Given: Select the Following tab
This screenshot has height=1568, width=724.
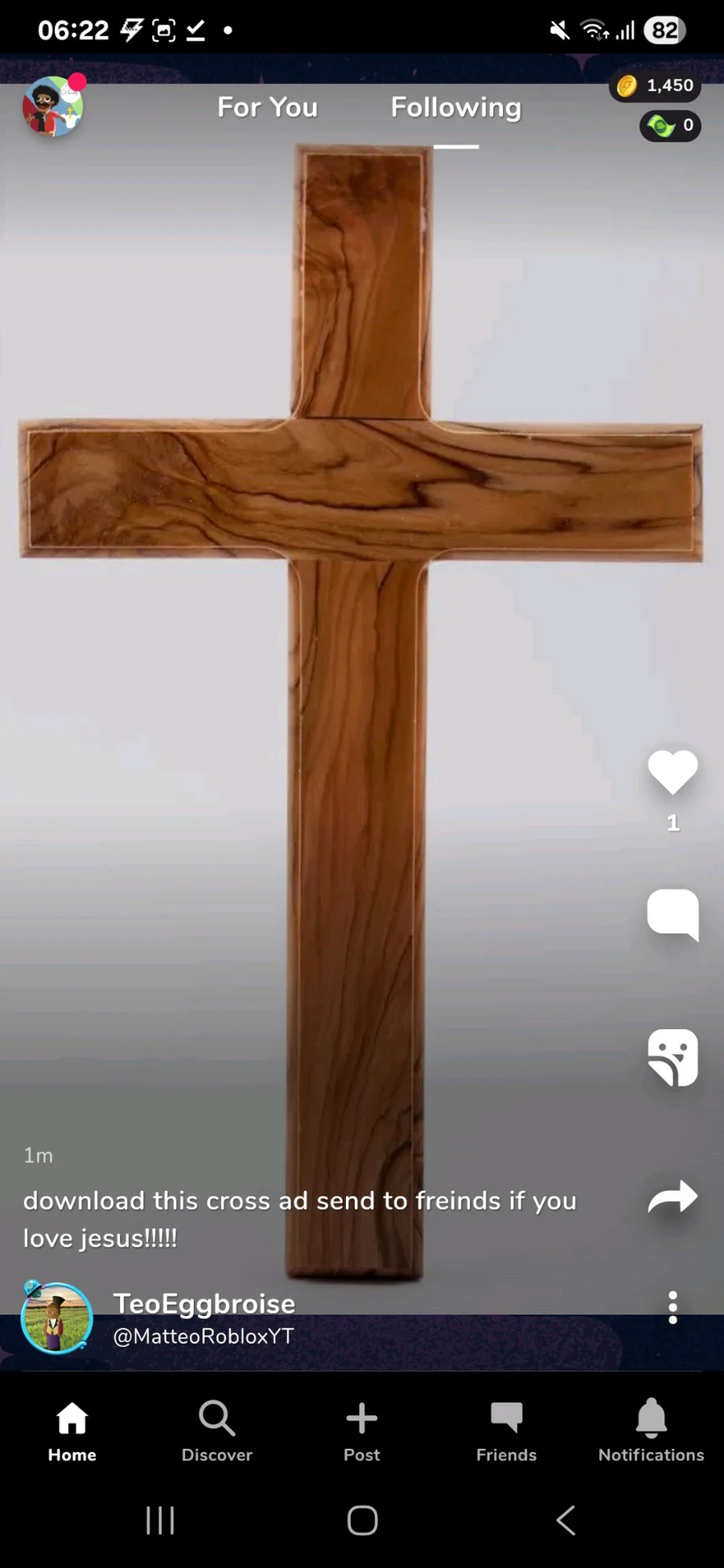Looking at the screenshot, I should [455, 108].
